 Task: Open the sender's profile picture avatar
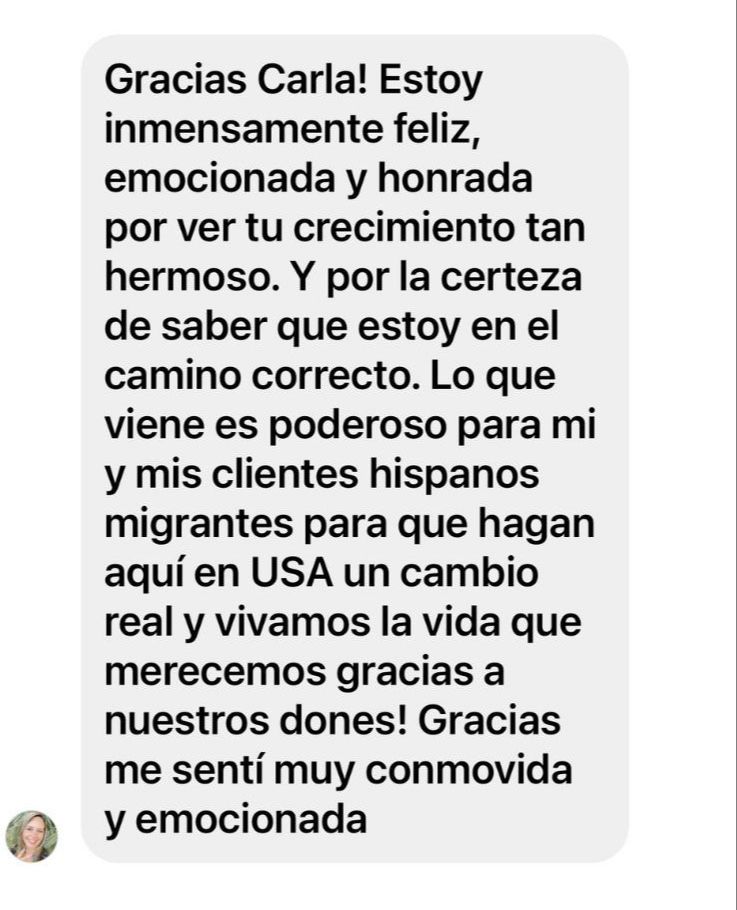pos(32,836)
